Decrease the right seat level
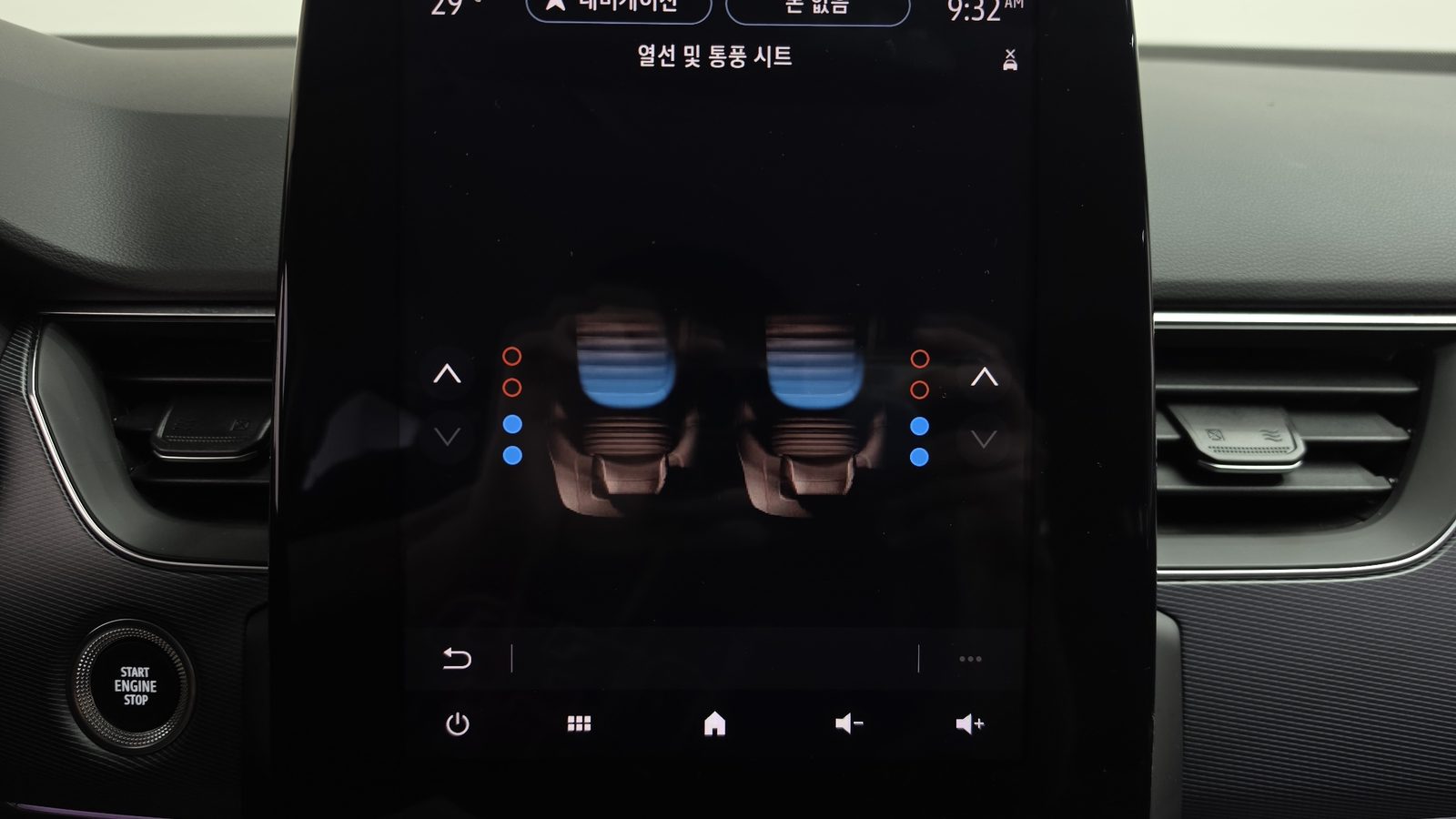The height and width of the screenshot is (819, 1456). point(983,440)
